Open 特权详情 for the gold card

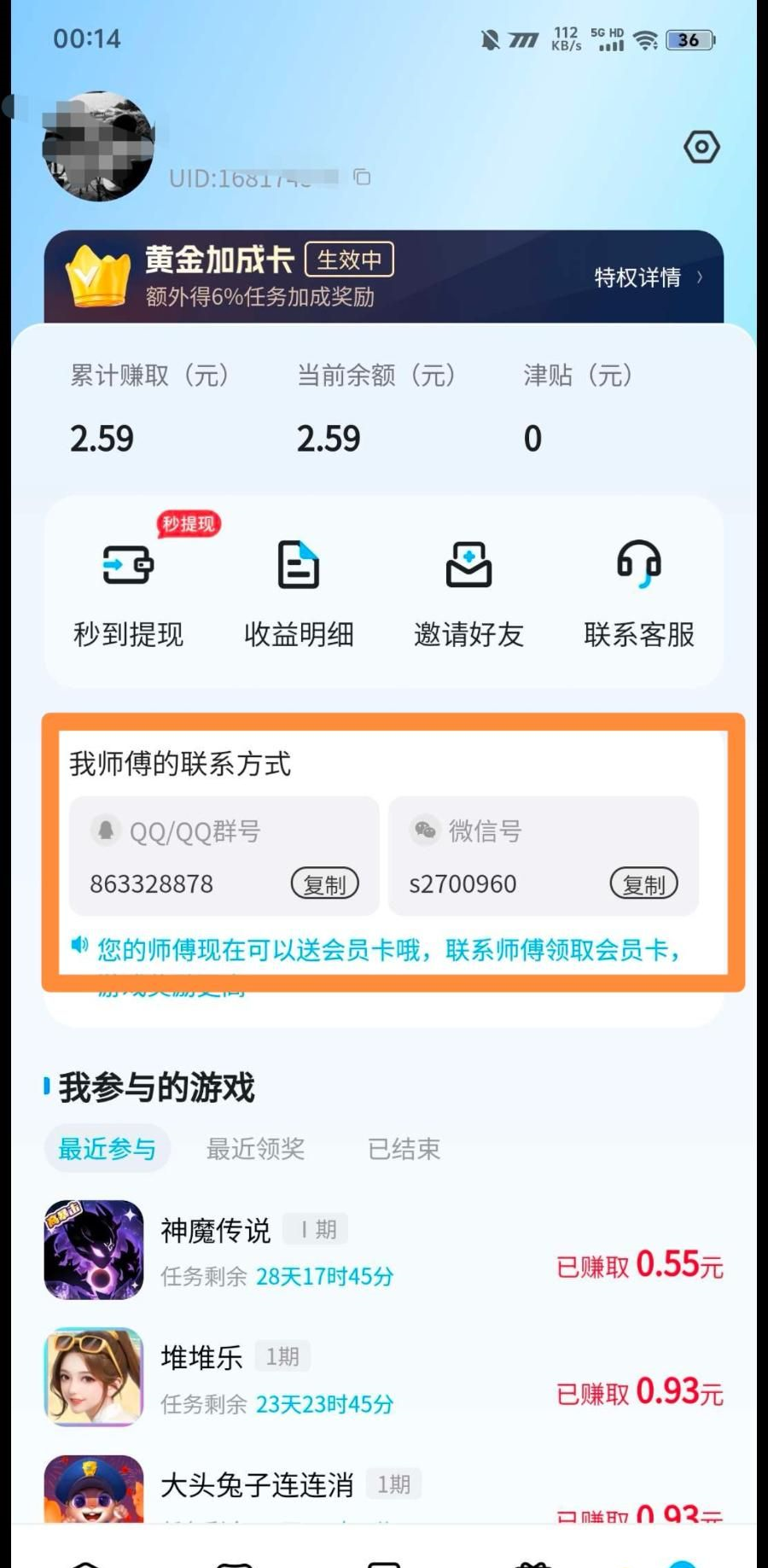click(x=649, y=277)
